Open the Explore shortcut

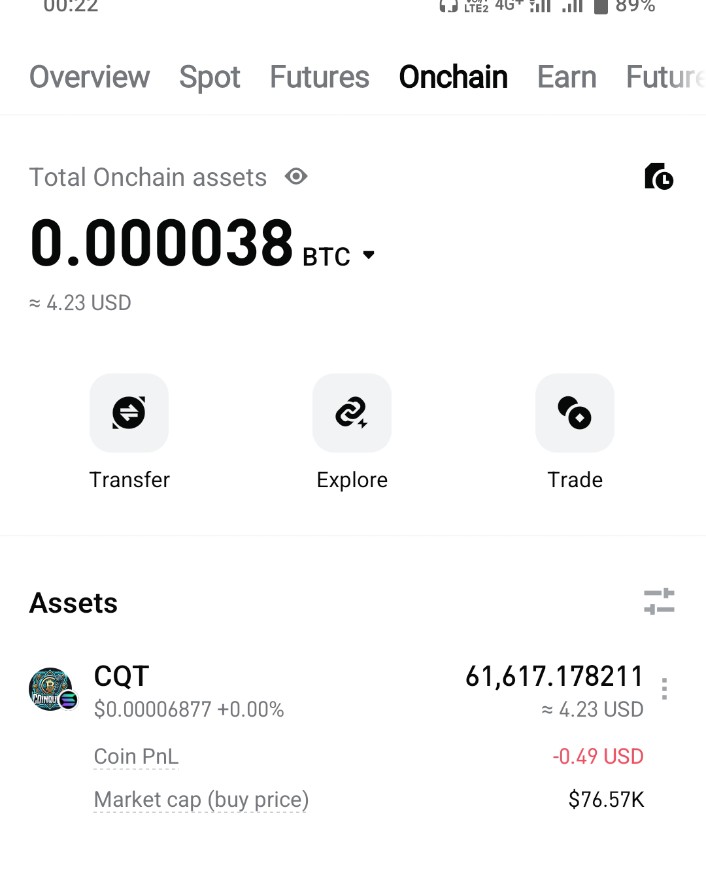352,412
